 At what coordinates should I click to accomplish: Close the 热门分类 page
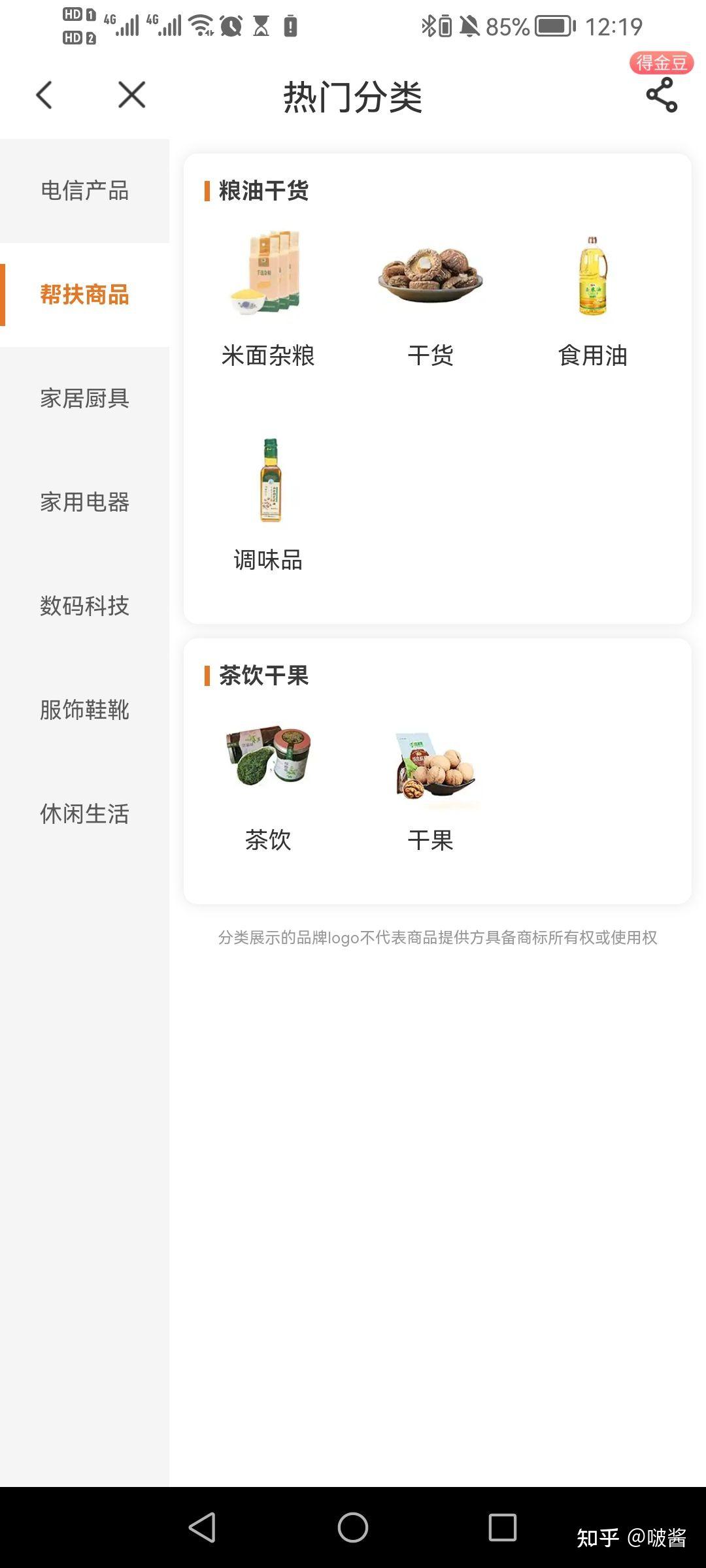click(x=131, y=95)
